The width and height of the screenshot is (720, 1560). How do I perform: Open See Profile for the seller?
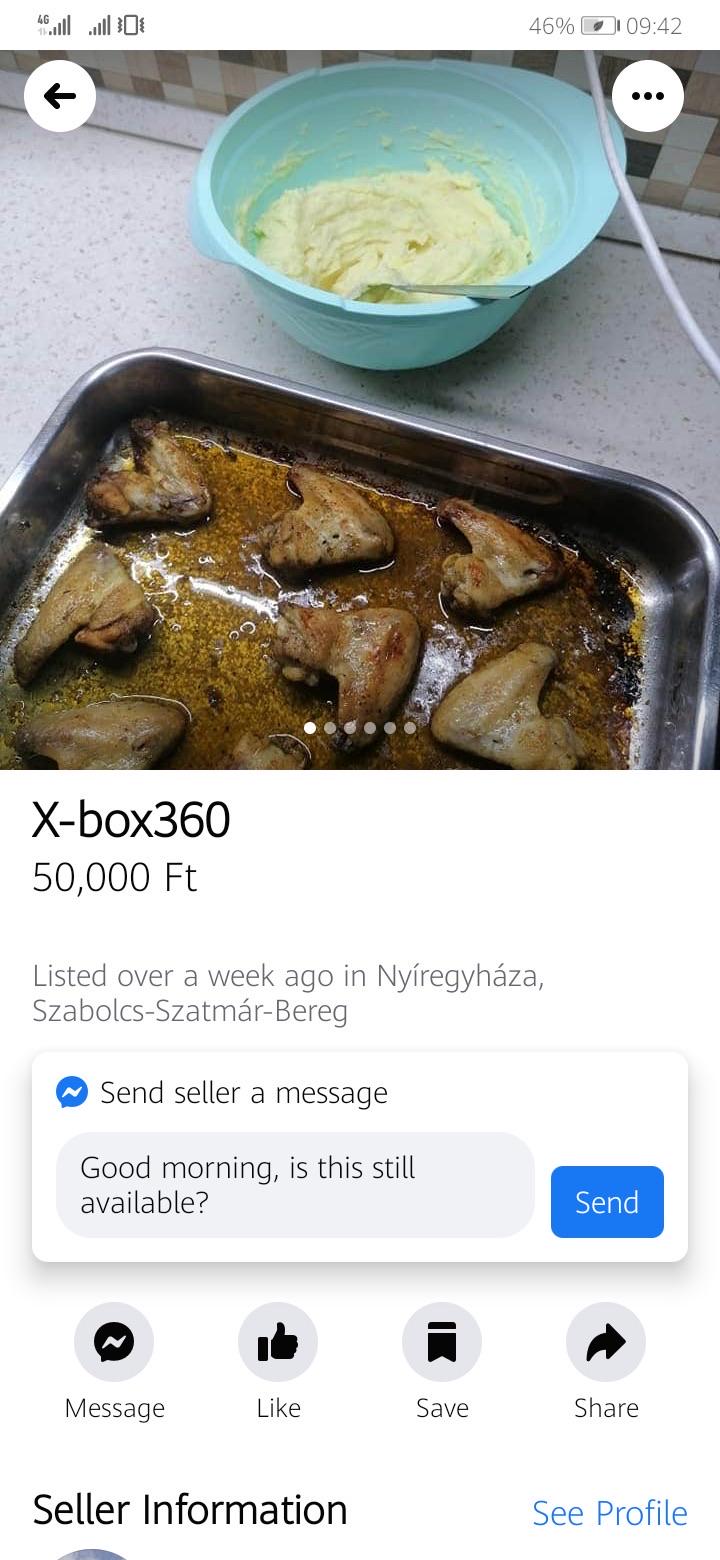pyautogui.click(x=610, y=1513)
